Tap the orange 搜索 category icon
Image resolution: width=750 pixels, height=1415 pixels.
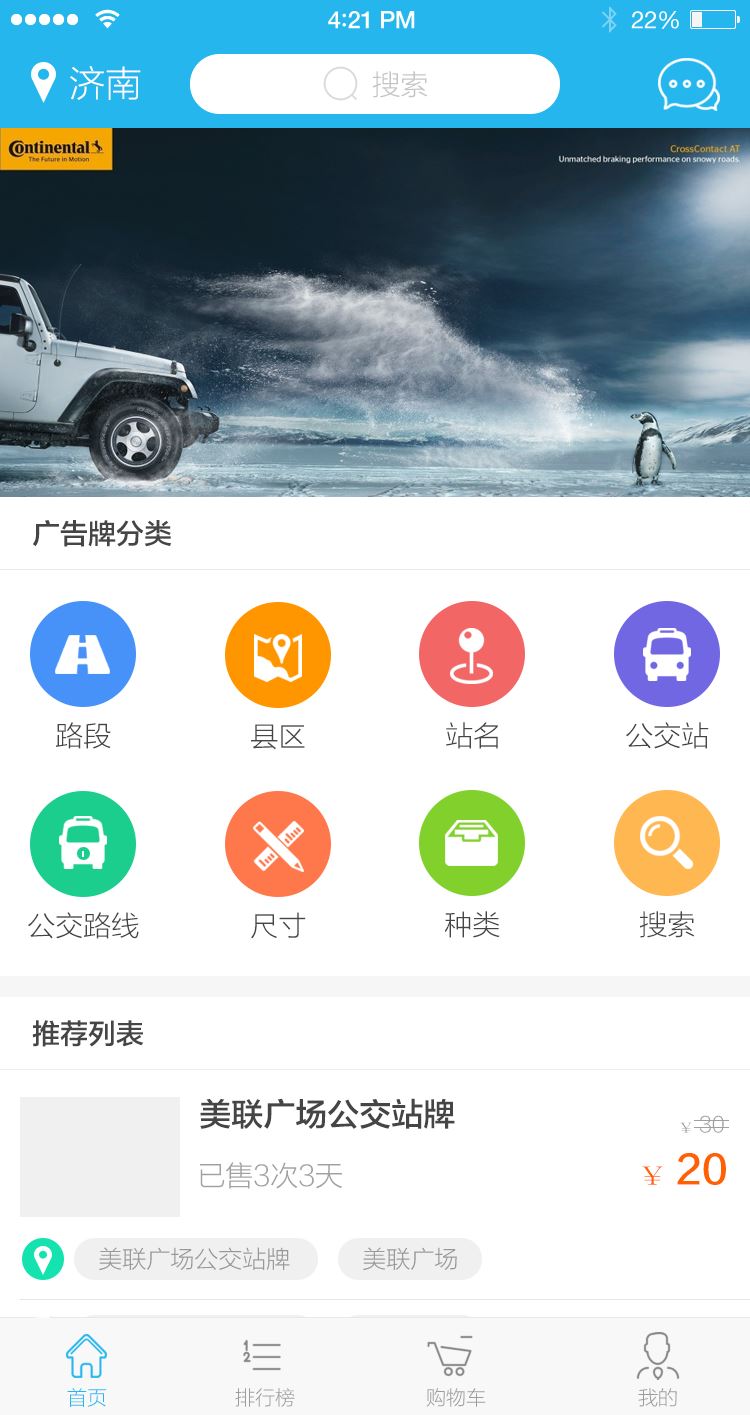(x=666, y=843)
